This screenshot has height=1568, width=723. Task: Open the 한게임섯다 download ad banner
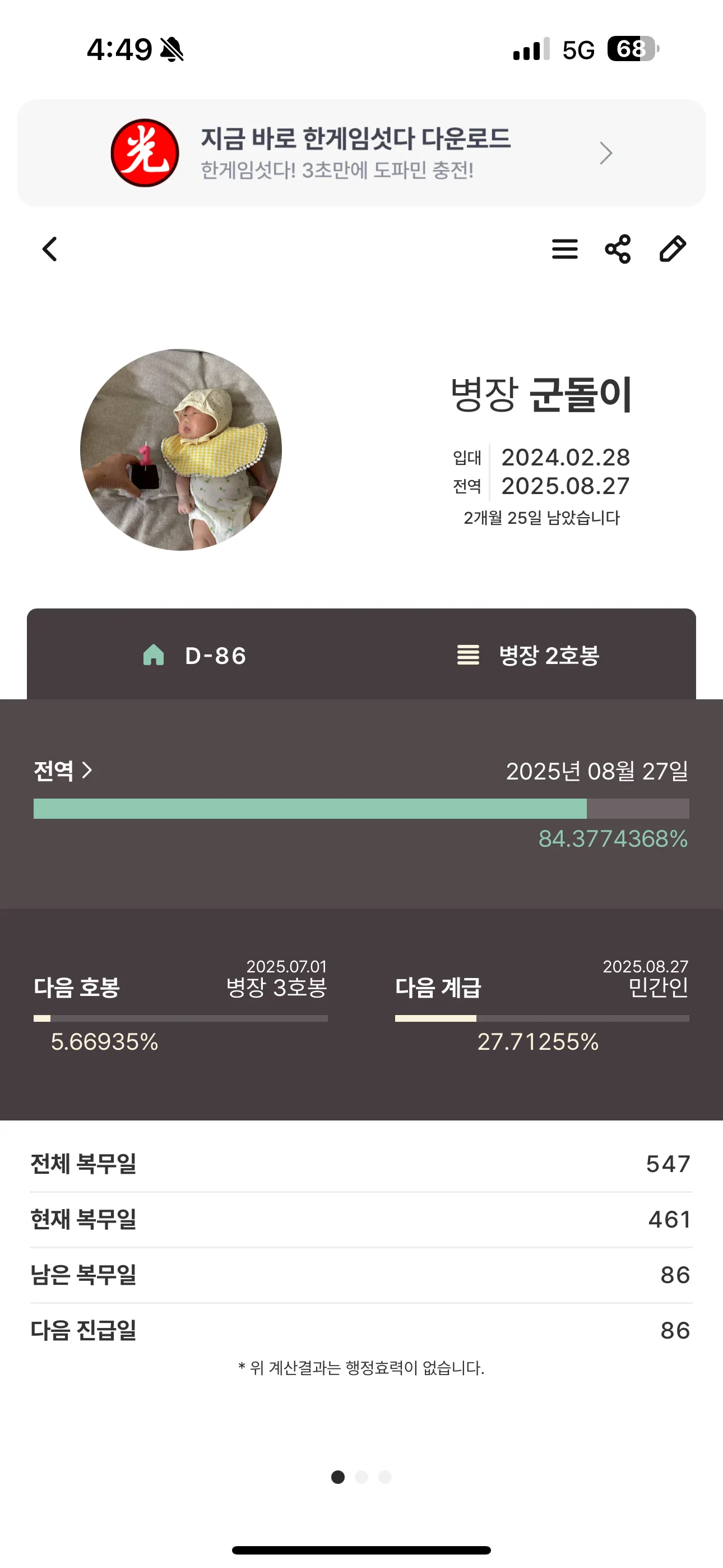pyautogui.click(x=361, y=154)
